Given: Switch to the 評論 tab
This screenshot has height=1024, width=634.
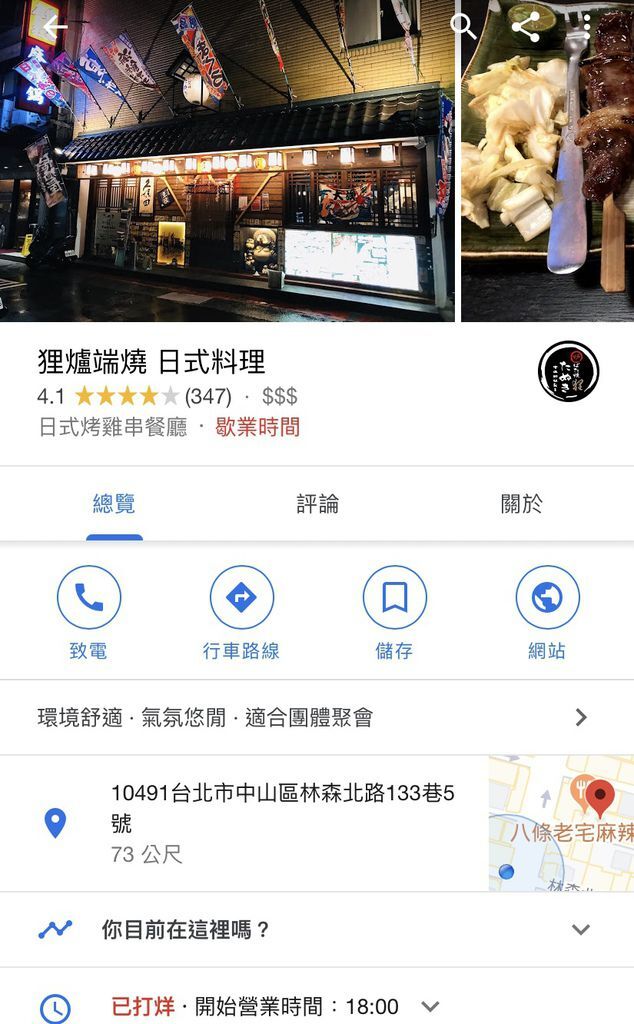Looking at the screenshot, I should point(317,504).
